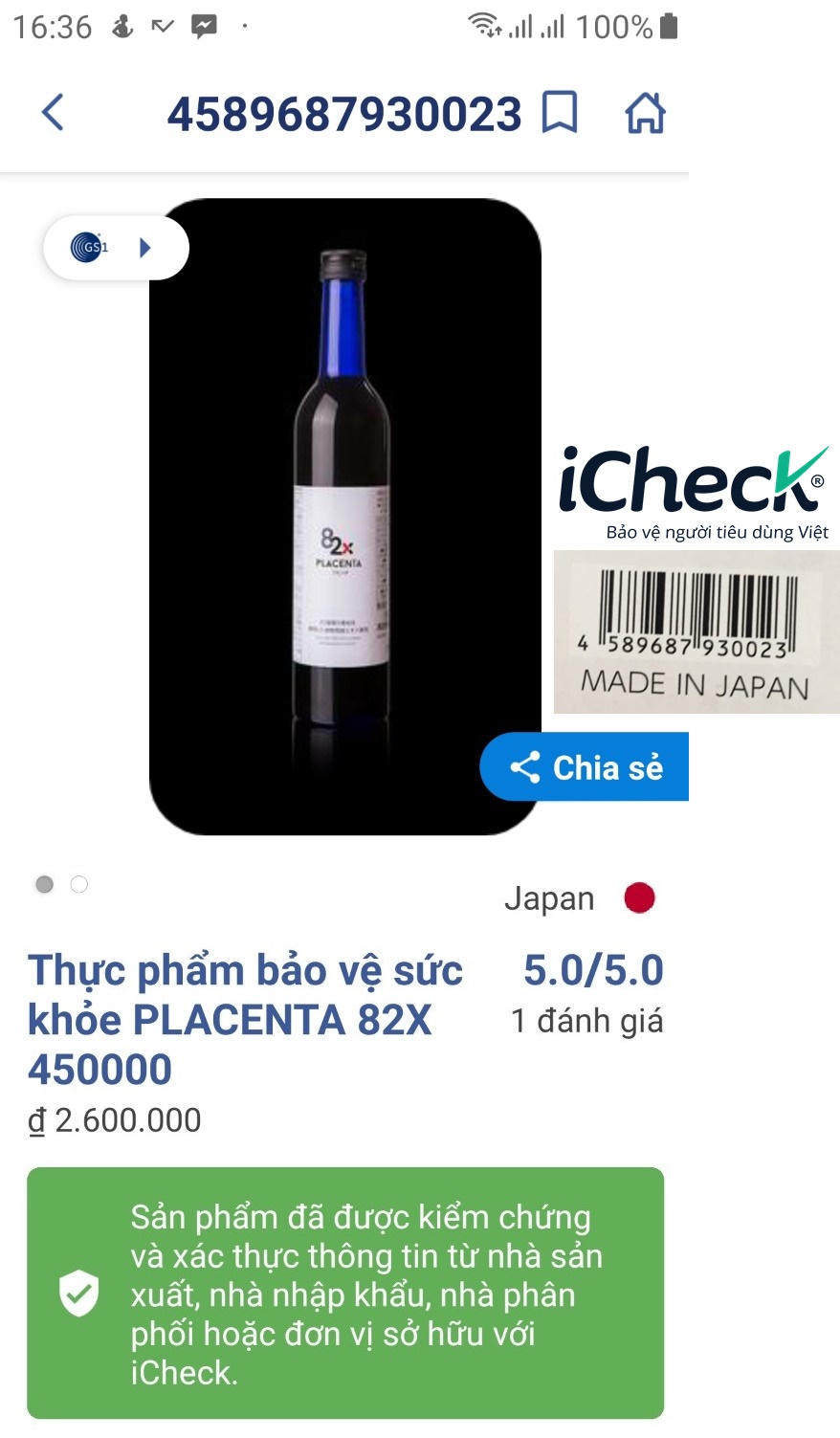Expand GS1 details via the arrow chevron

click(145, 247)
